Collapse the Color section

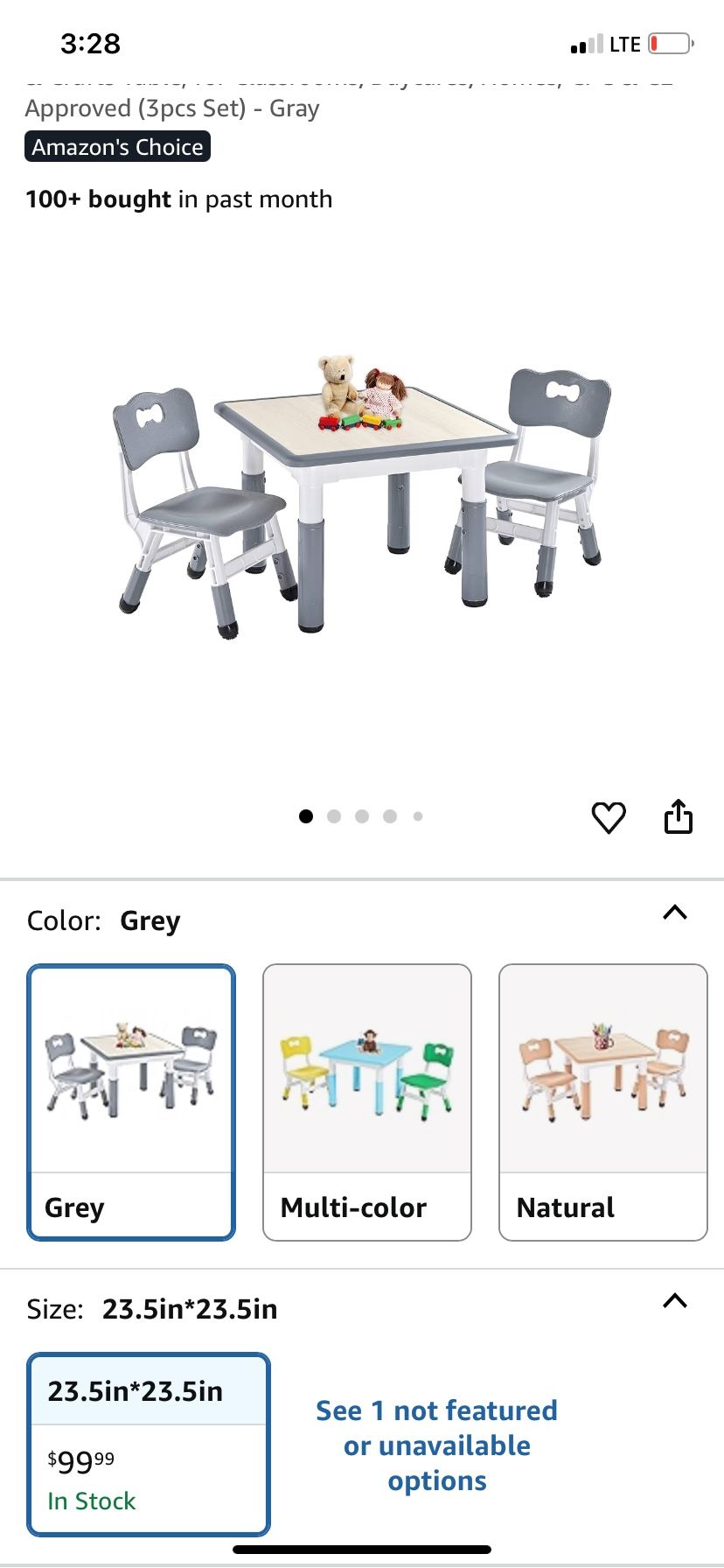675,913
